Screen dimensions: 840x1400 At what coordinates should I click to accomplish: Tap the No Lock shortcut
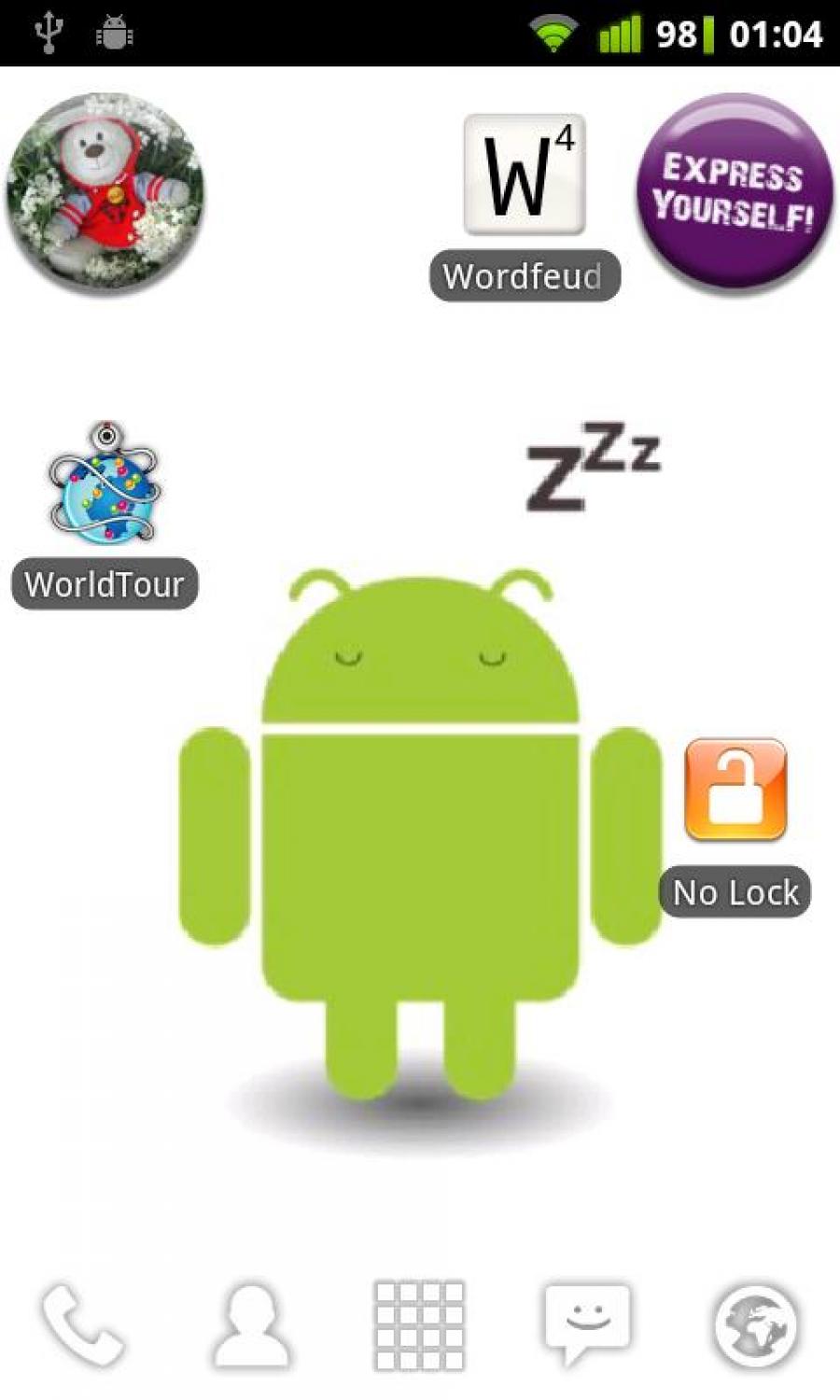click(x=735, y=791)
